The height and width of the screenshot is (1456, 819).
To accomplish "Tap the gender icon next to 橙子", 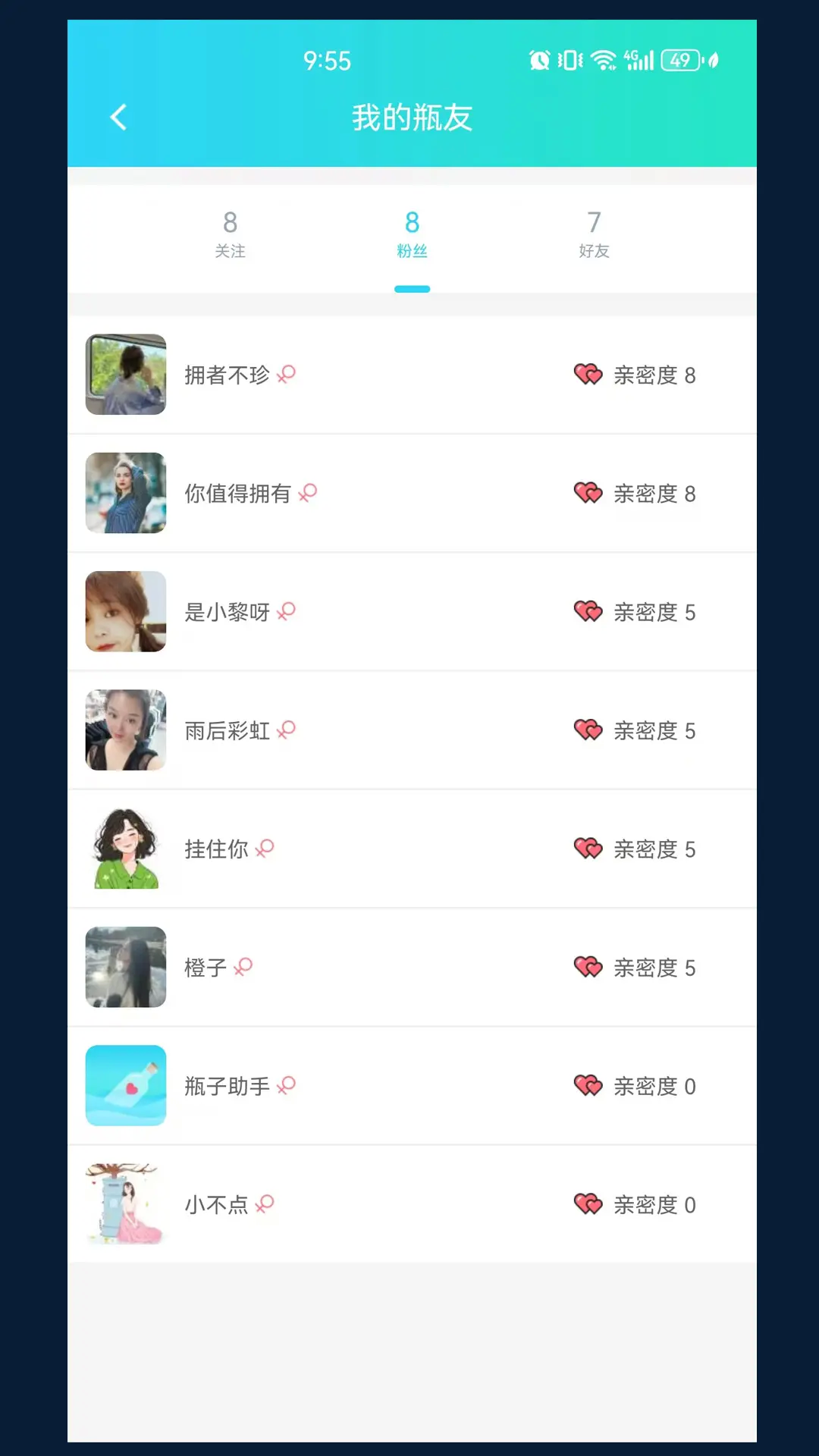I will (x=243, y=967).
